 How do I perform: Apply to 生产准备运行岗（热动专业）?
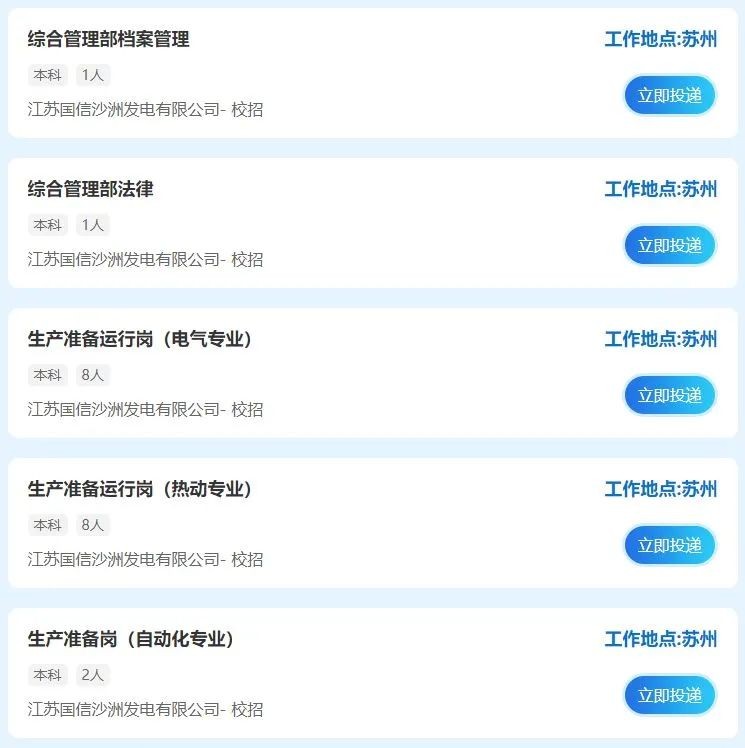670,545
